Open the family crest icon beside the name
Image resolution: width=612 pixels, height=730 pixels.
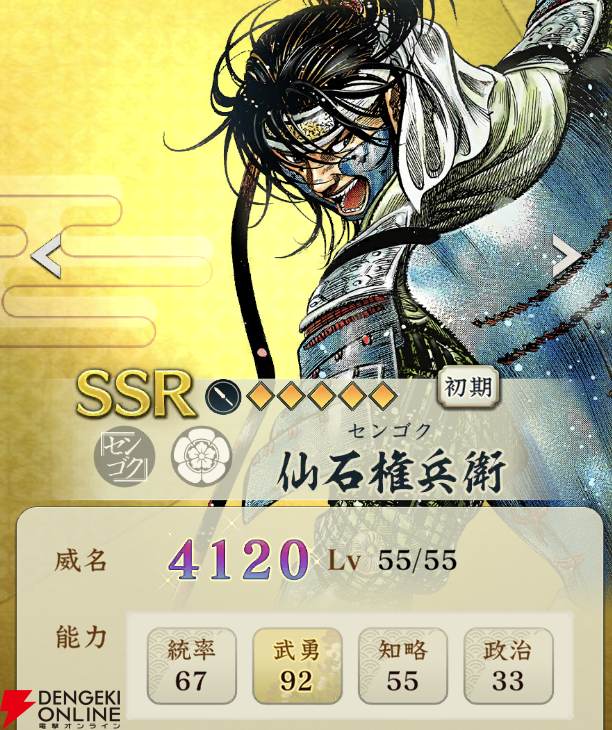pos(198,457)
